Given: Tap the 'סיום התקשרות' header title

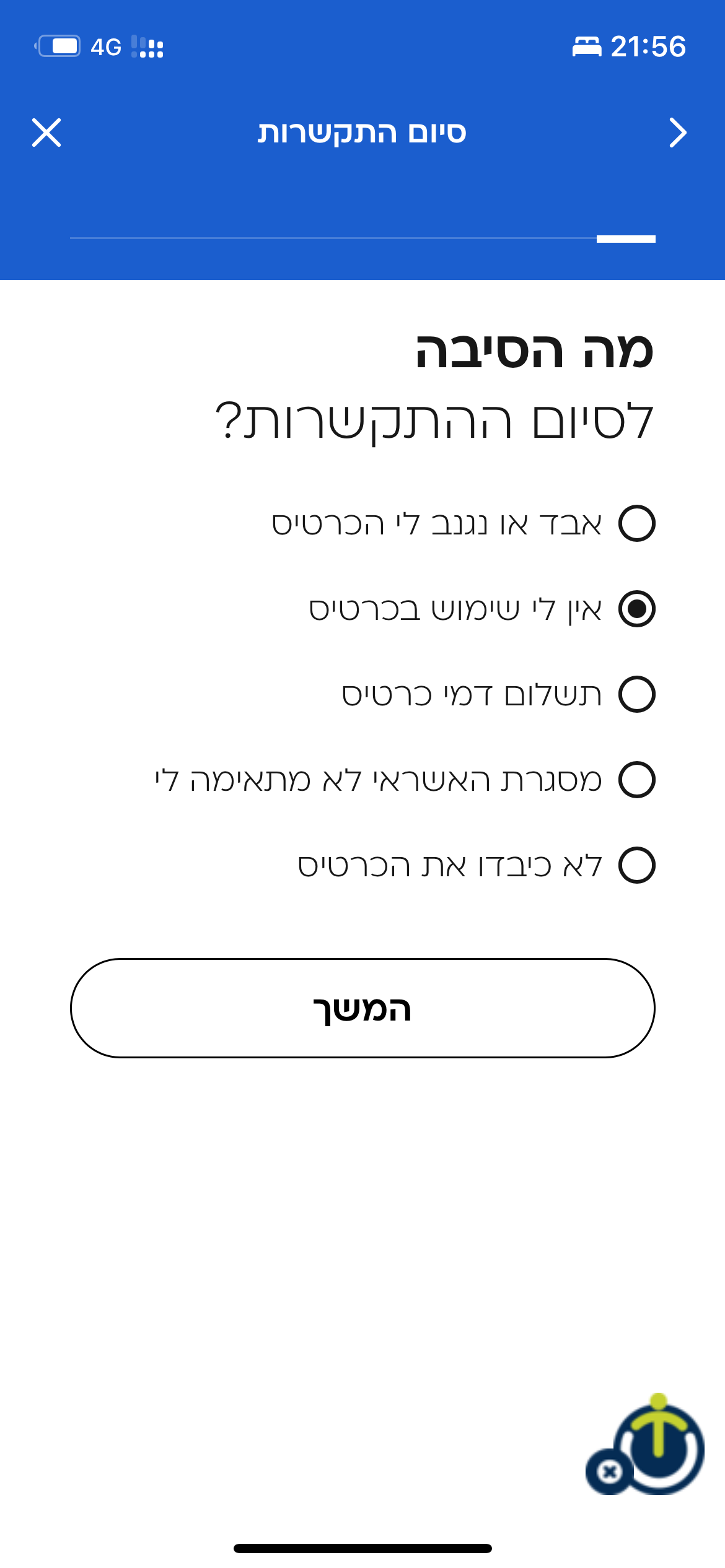Looking at the screenshot, I should (x=362, y=132).
